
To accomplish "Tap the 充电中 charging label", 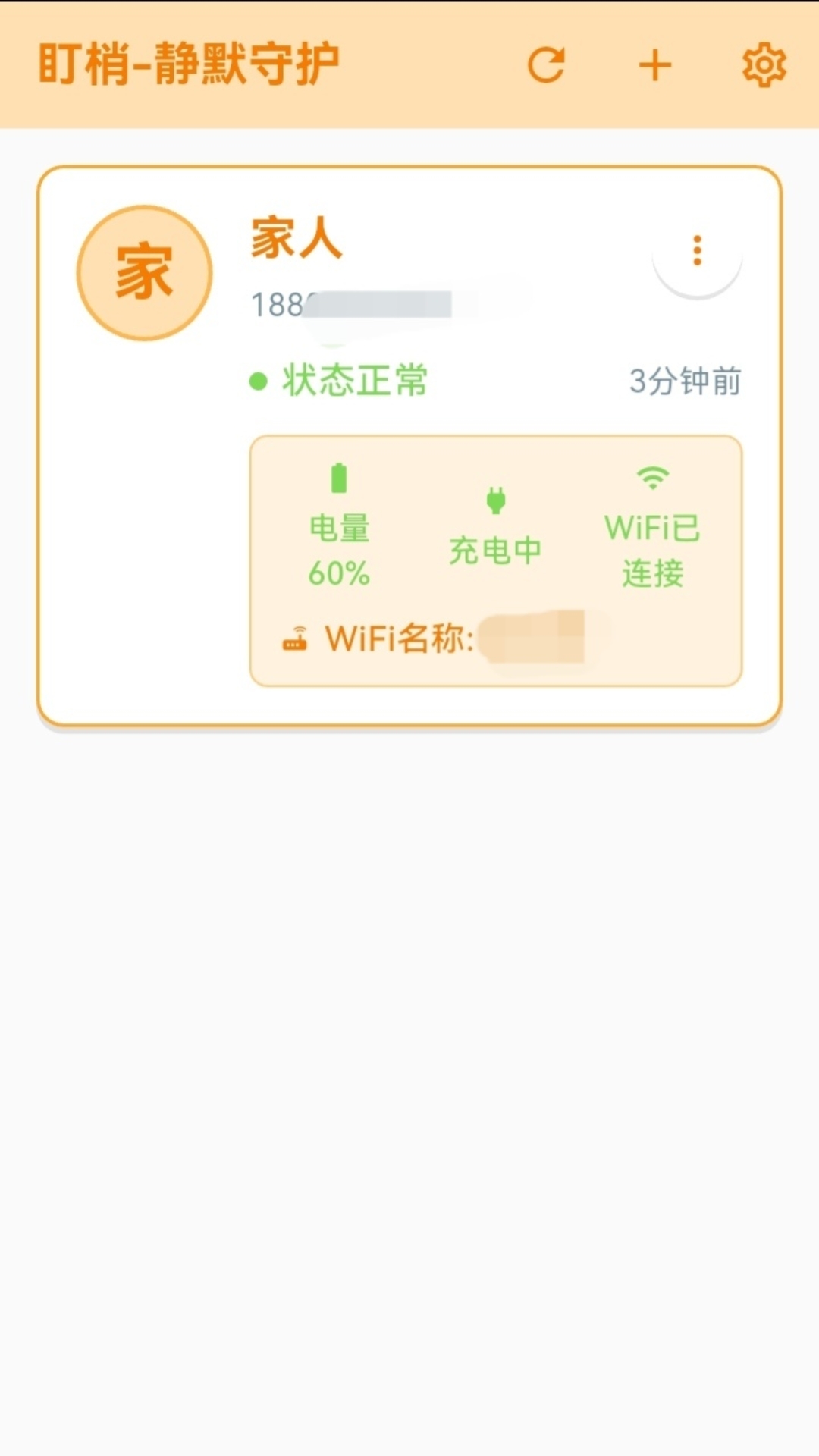I will point(495,551).
